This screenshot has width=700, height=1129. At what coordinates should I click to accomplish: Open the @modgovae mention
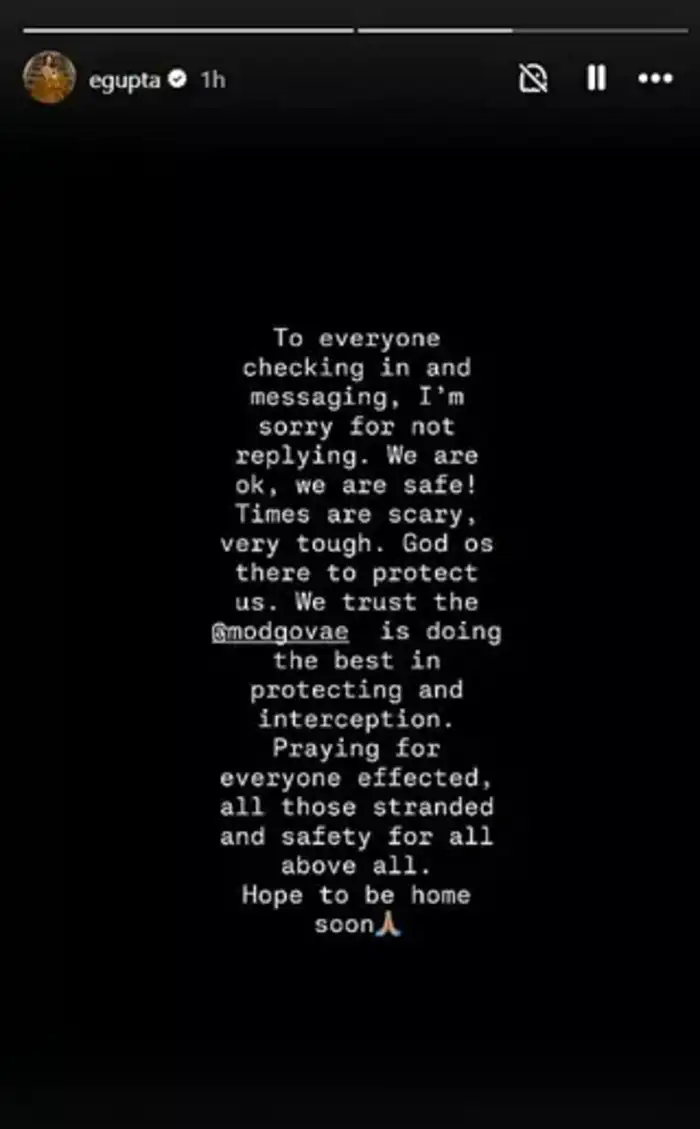281,632
